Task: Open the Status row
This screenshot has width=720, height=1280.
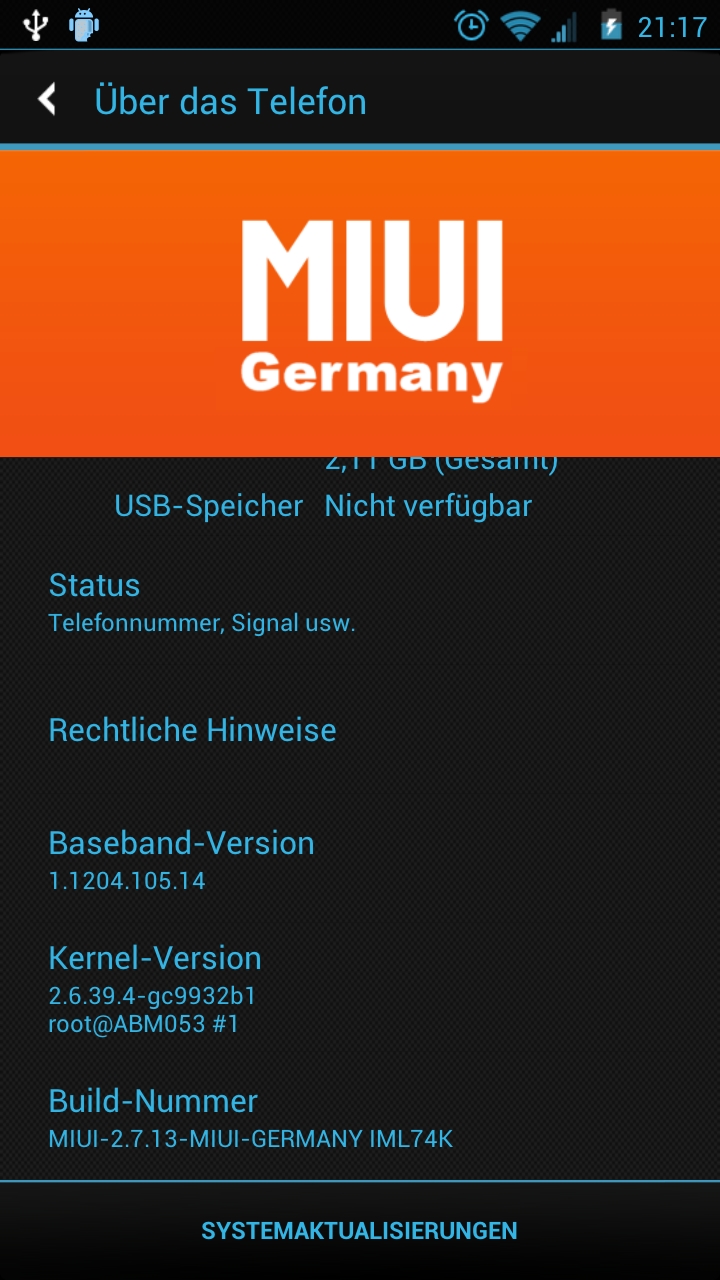Action: point(360,603)
